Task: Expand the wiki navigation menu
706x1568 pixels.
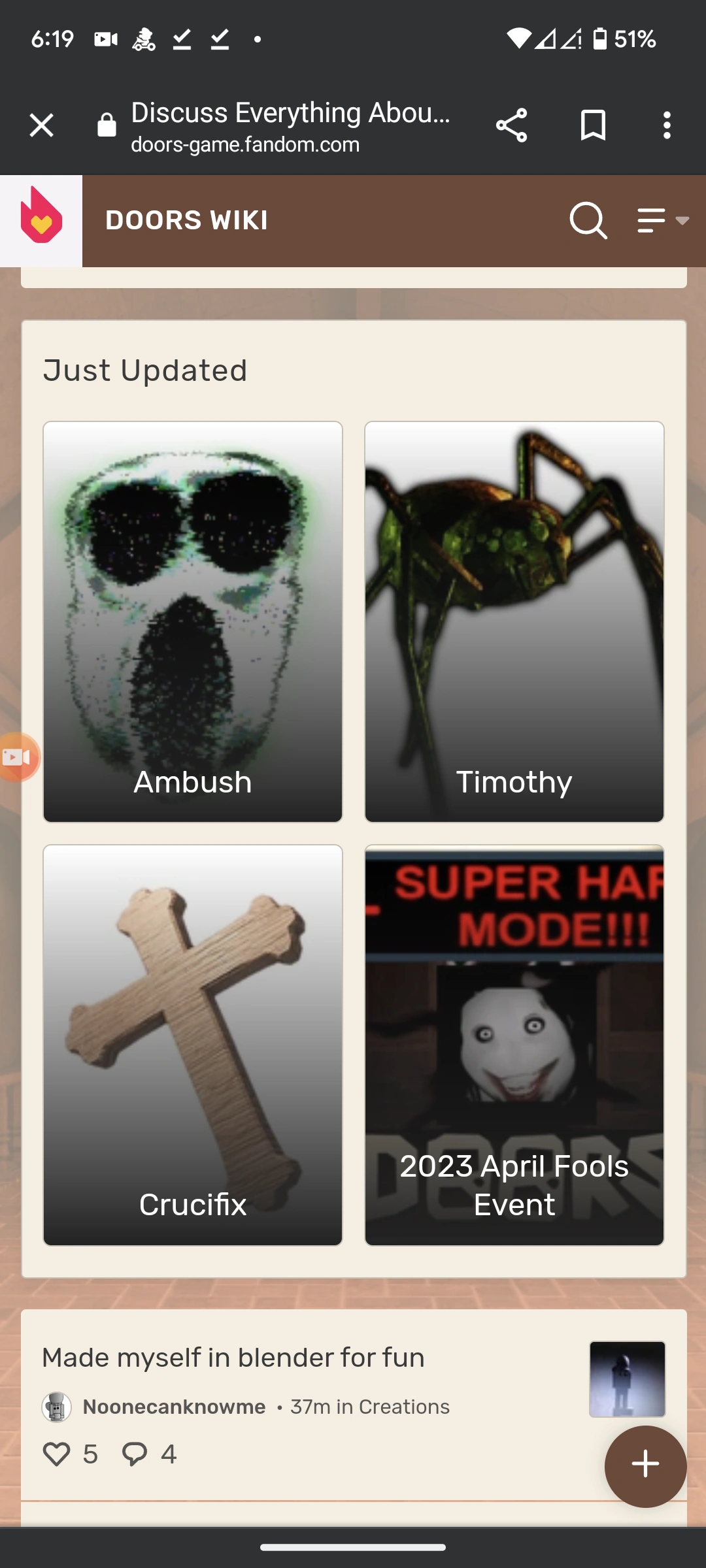Action: [x=662, y=221]
